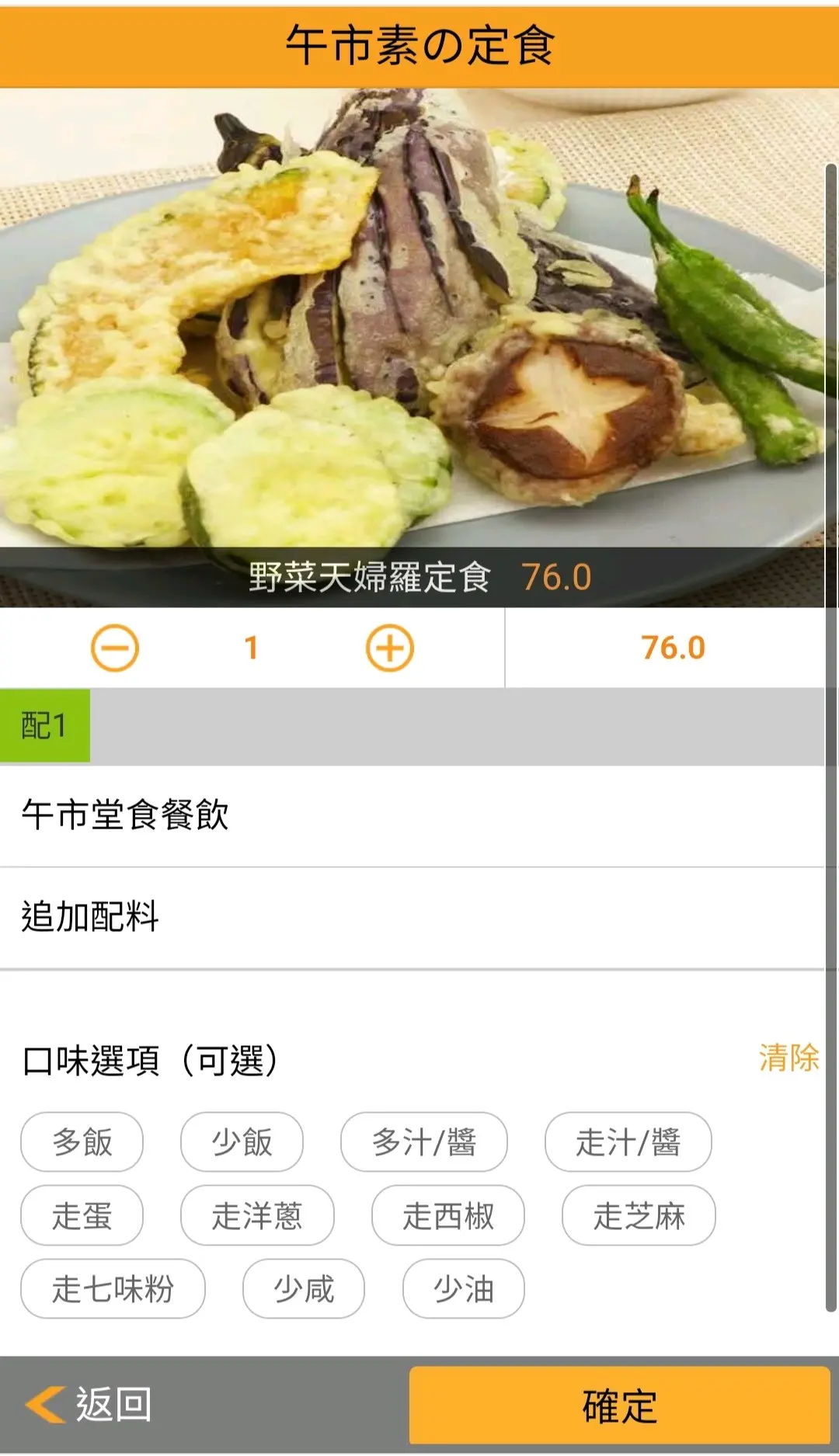Choose the 走洋蔥 chip

pos(257,1215)
